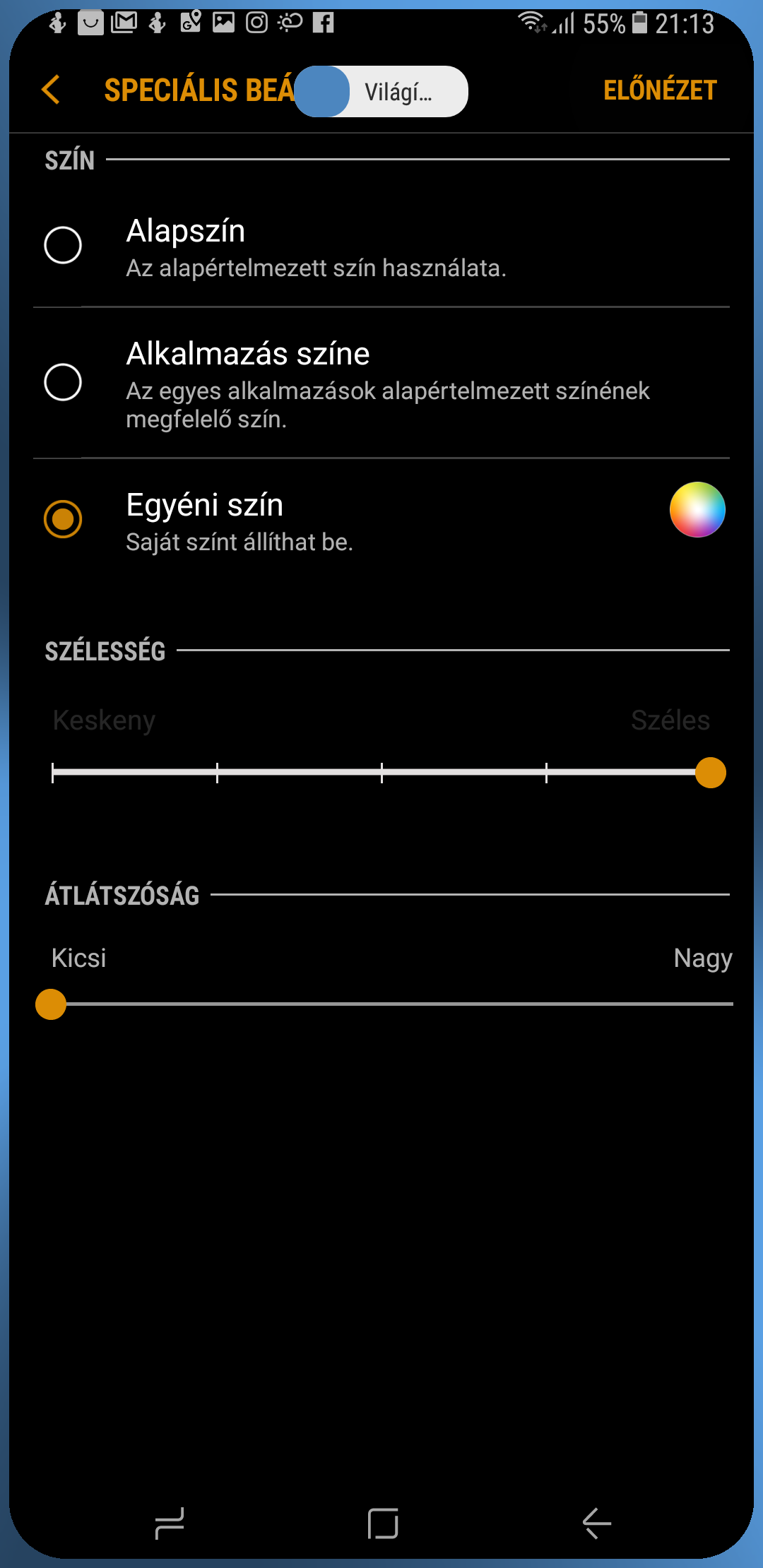Open ELŐNÉZET in the top right corner
This screenshot has width=763, height=1568.
pos(660,90)
